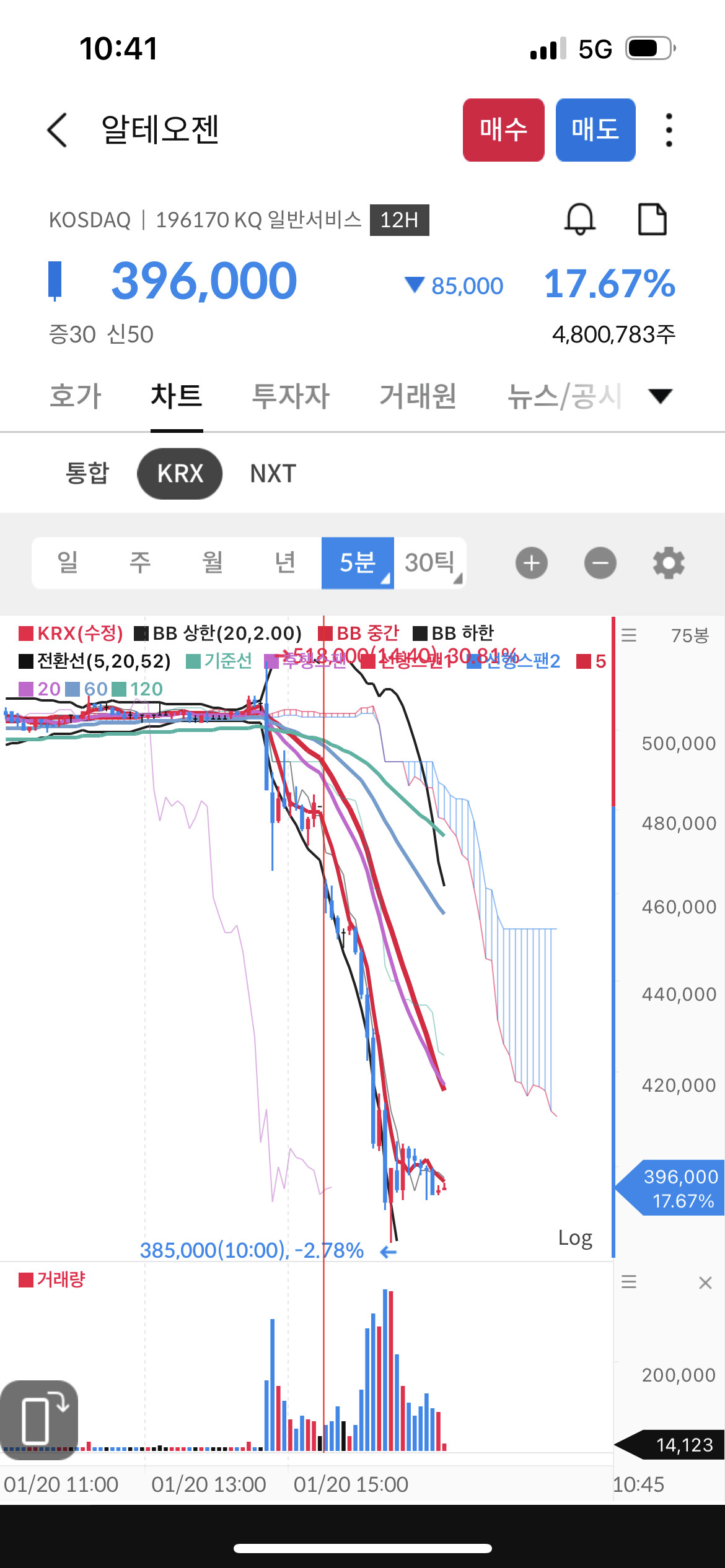Select the 30틱 tick interval
Screen dimensions: 725x1568
(430, 563)
